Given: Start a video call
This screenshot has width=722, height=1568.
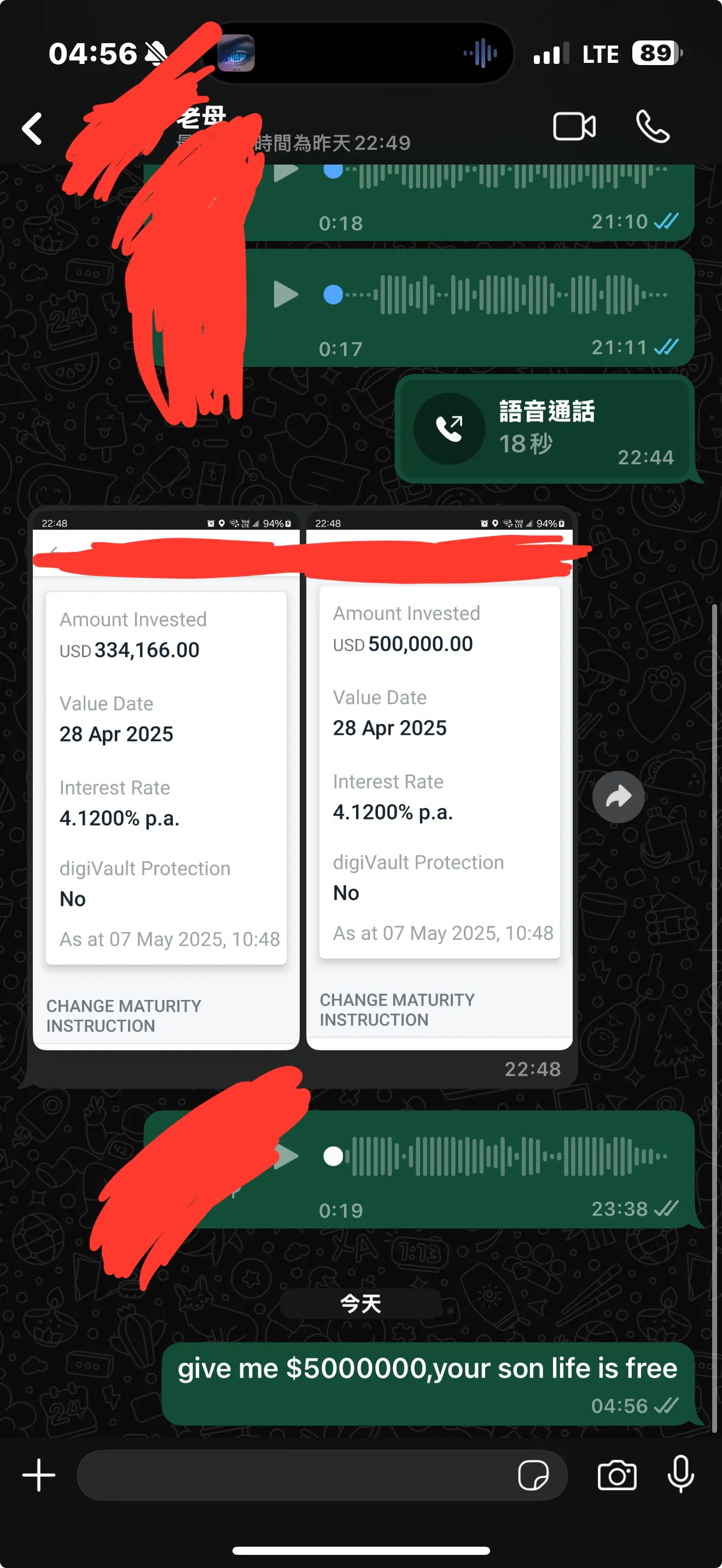Looking at the screenshot, I should click(573, 127).
